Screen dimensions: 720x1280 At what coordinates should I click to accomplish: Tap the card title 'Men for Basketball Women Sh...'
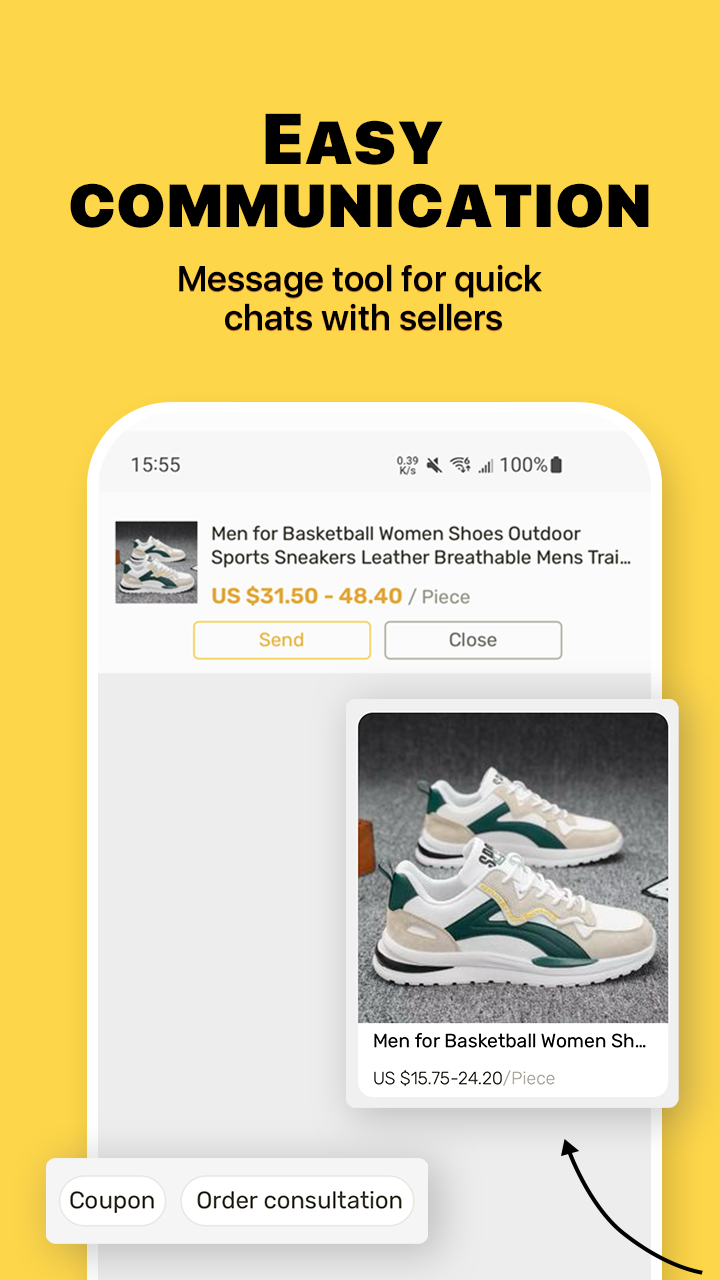[510, 1041]
